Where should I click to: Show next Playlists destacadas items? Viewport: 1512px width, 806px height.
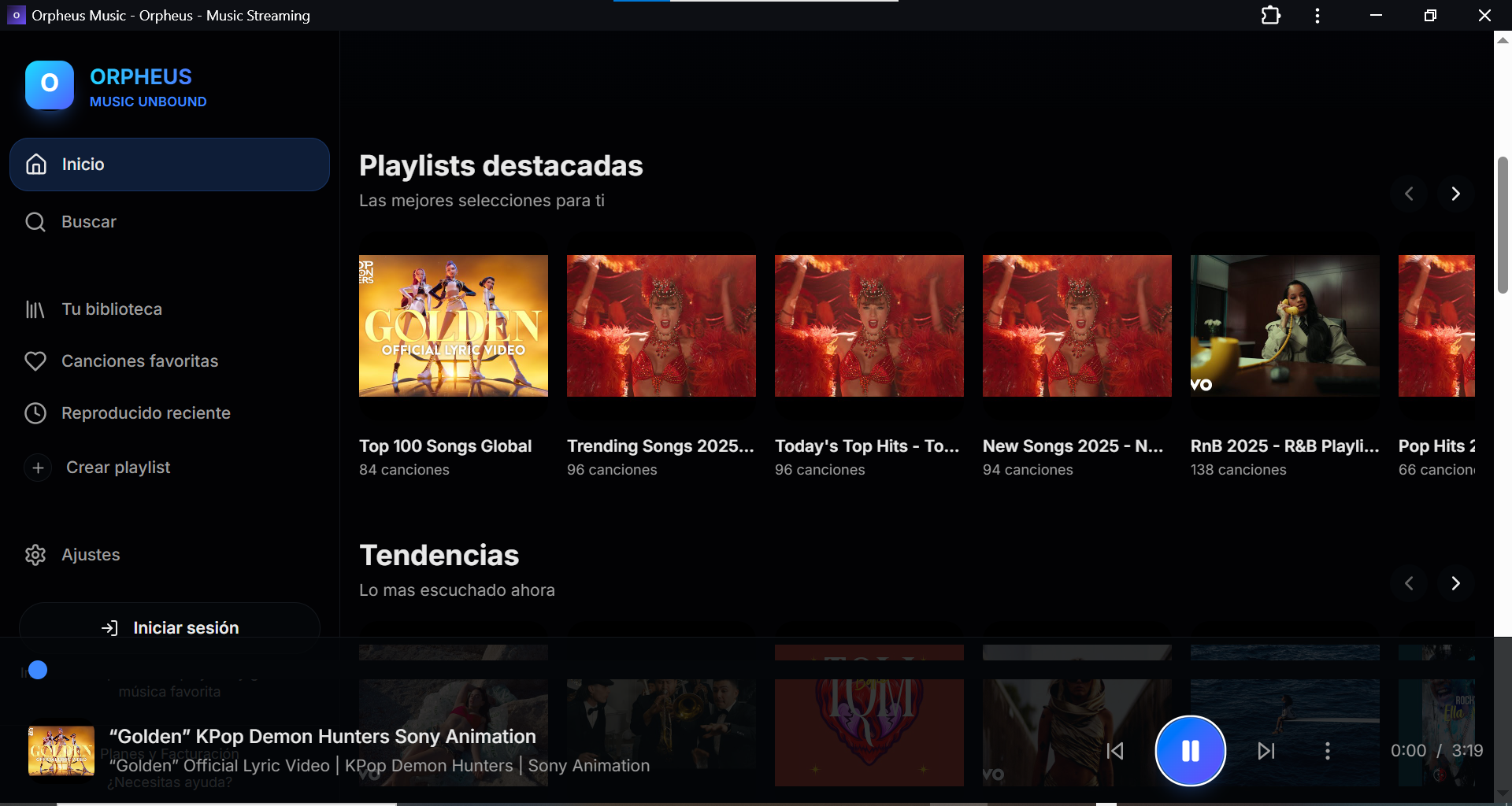pos(1455,194)
